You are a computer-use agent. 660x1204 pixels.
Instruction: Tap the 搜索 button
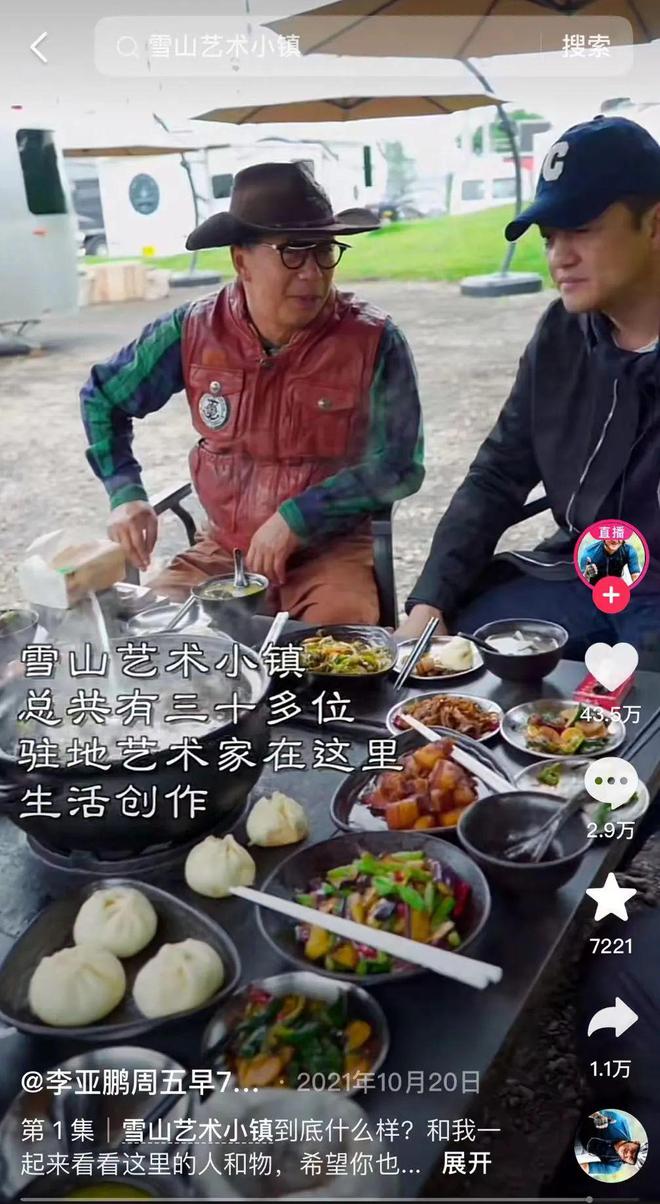click(586, 47)
